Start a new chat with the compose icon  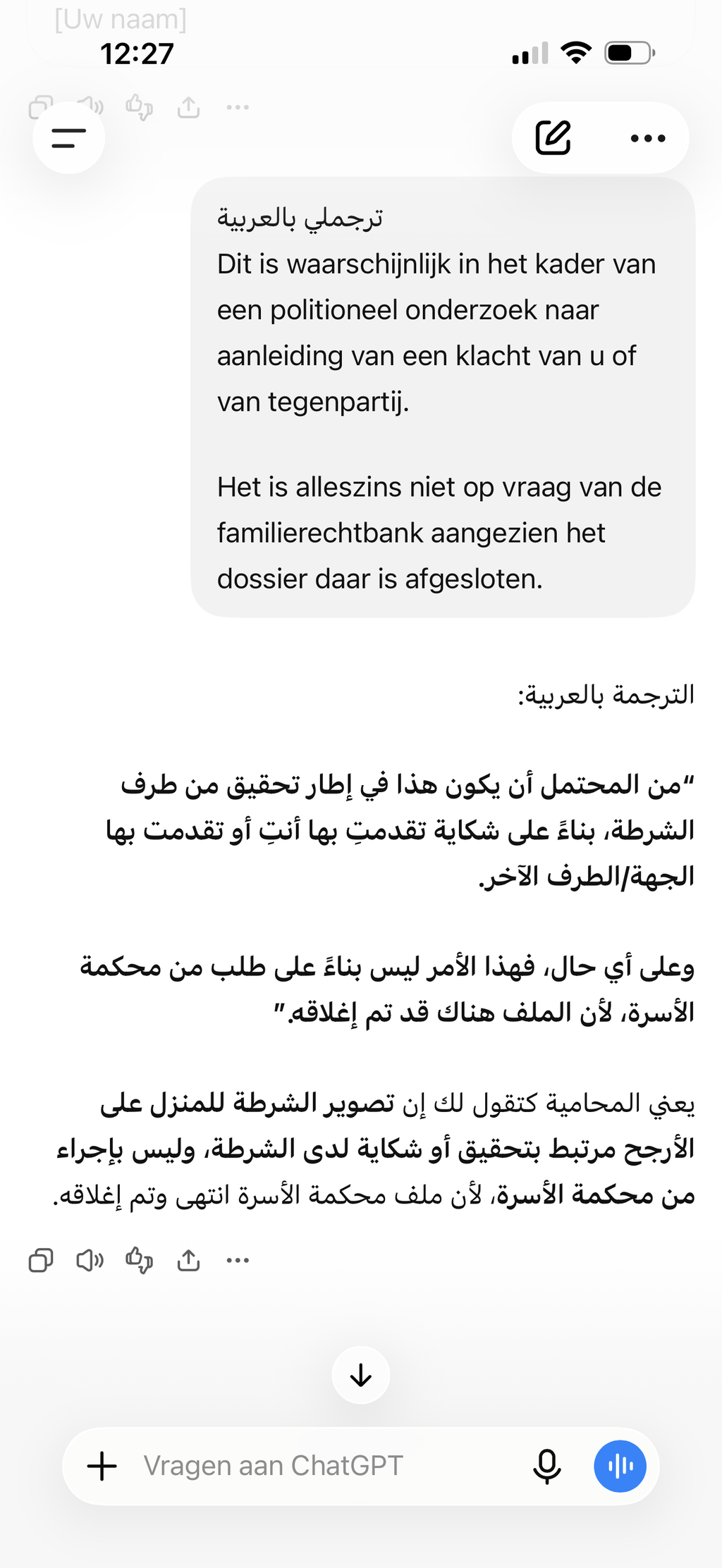click(x=553, y=138)
